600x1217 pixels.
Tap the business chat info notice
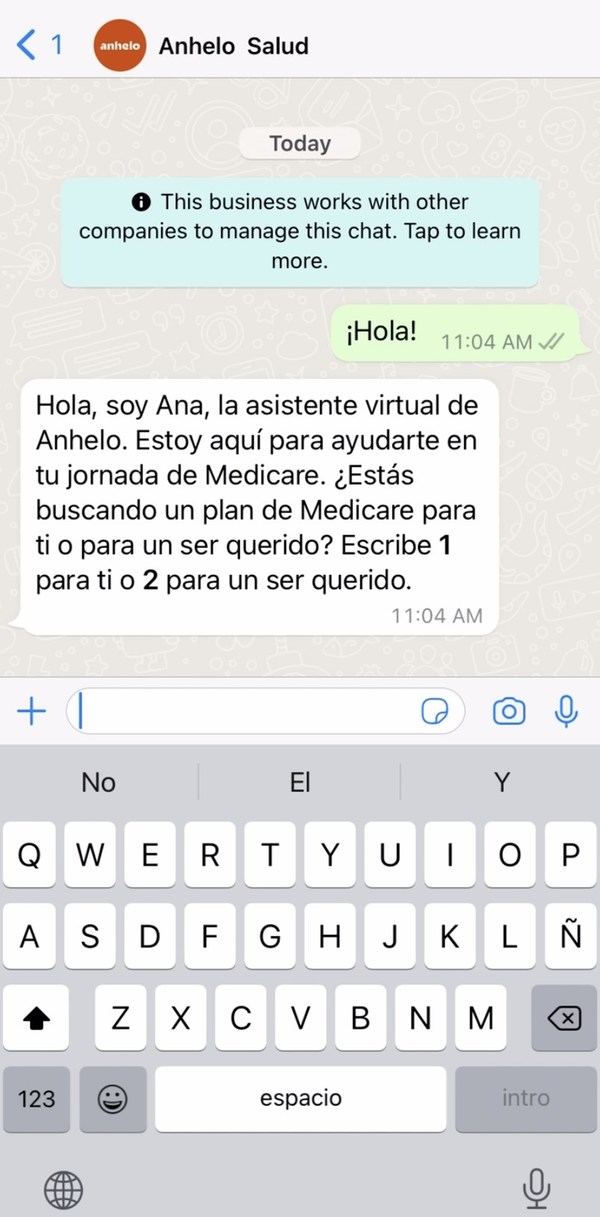click(x=299, y=232)
